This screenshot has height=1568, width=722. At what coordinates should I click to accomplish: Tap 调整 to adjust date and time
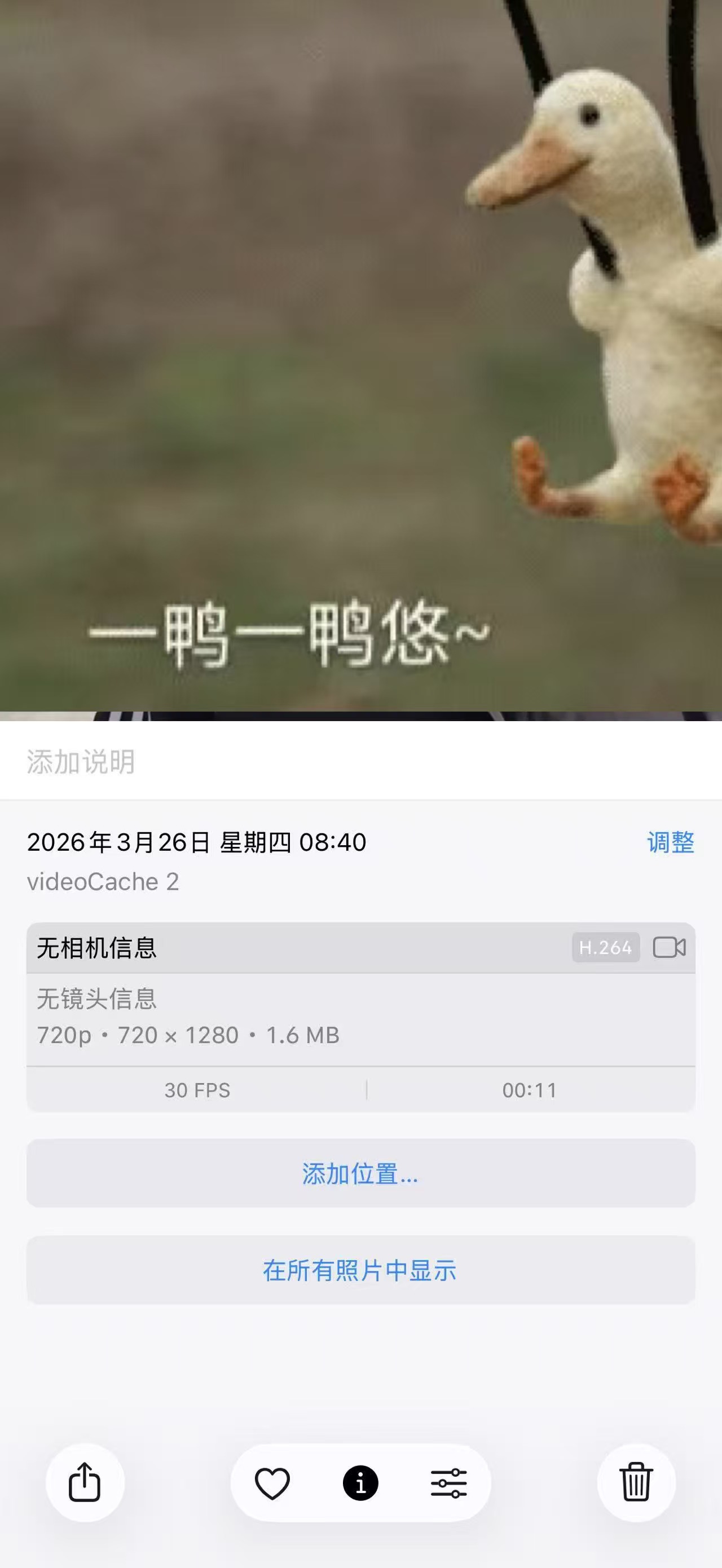670,842
